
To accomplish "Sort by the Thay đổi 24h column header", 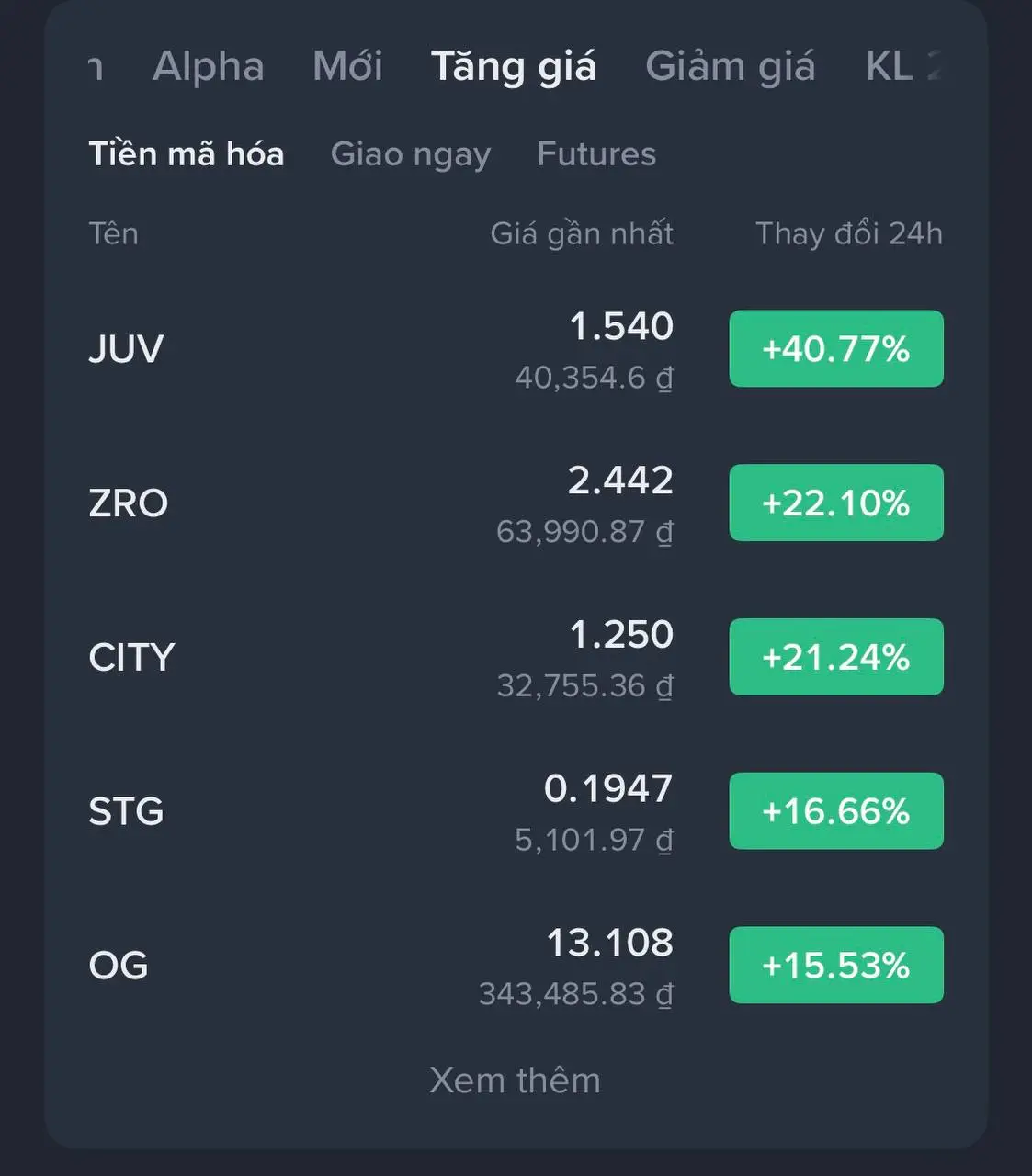I will [x=847, y=233].
